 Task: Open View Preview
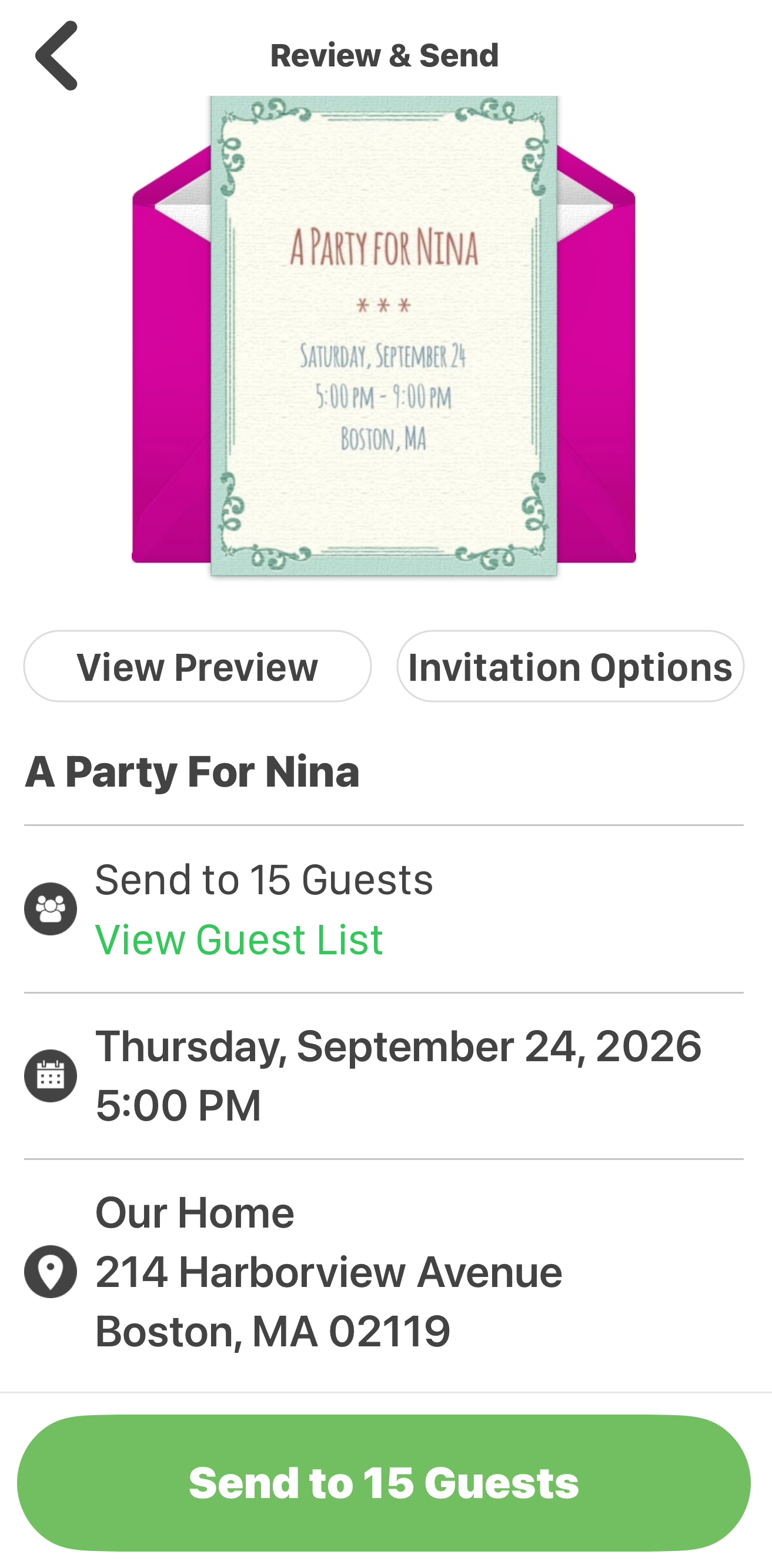coord(196,667)
